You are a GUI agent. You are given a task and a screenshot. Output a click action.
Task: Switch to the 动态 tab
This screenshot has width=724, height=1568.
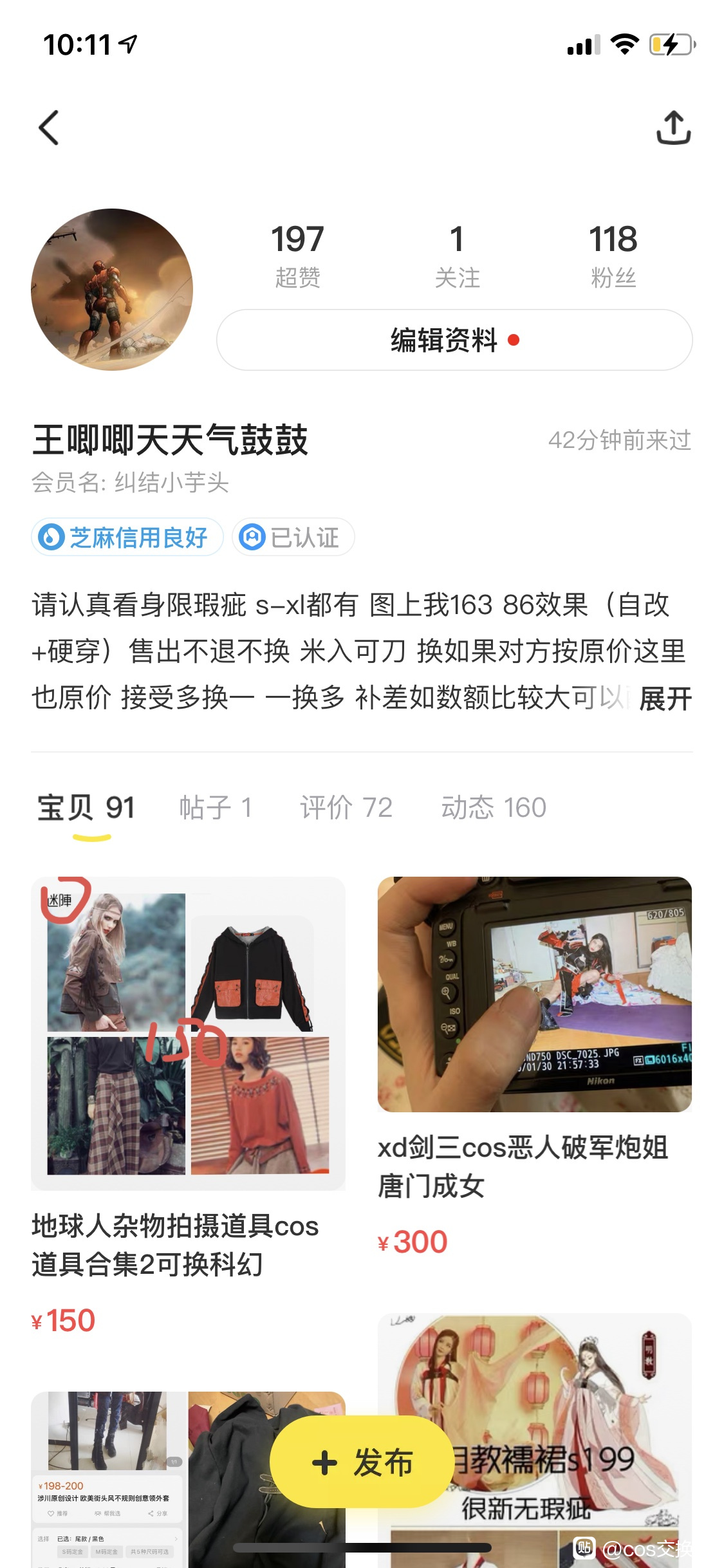pyautogui.click(x=494, y=807)
